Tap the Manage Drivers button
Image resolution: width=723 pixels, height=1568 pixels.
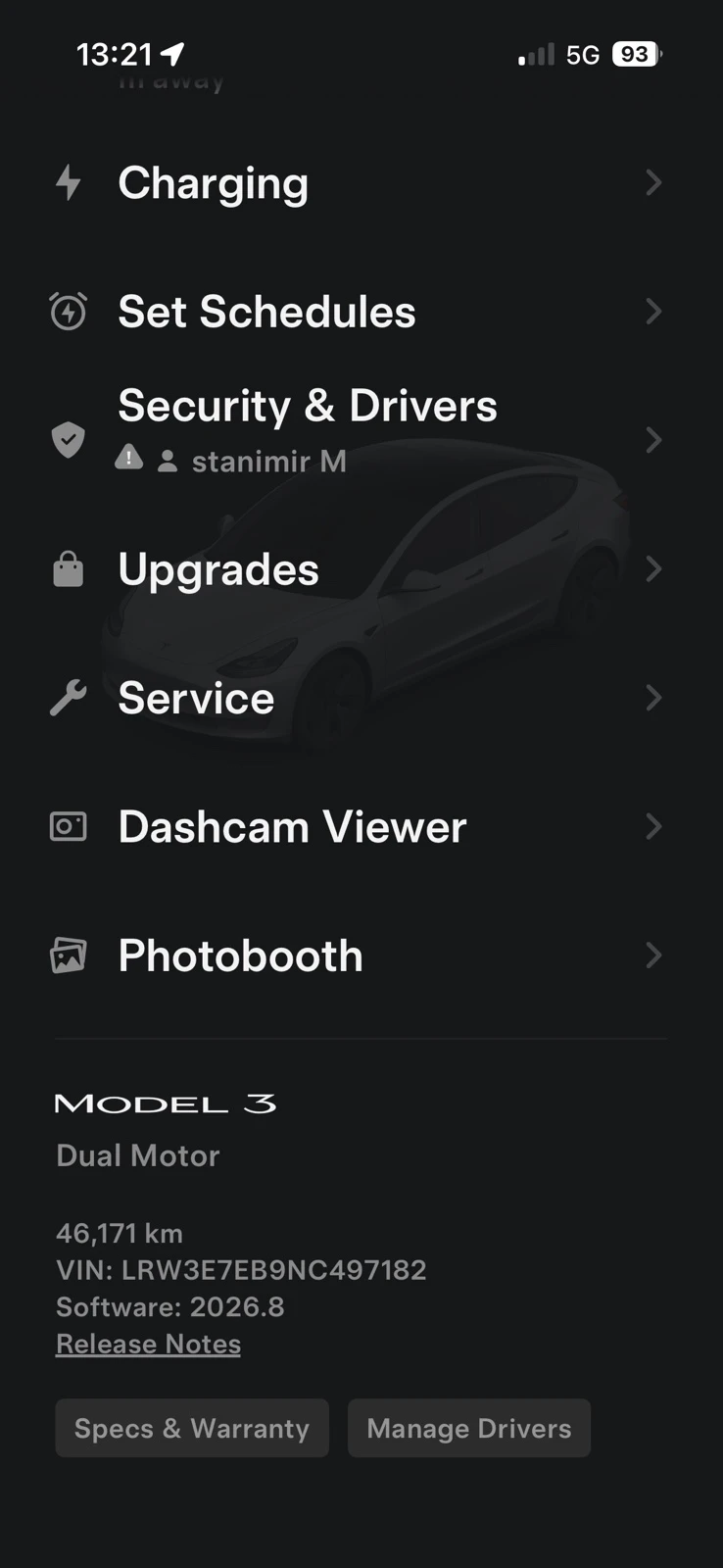468,1428
